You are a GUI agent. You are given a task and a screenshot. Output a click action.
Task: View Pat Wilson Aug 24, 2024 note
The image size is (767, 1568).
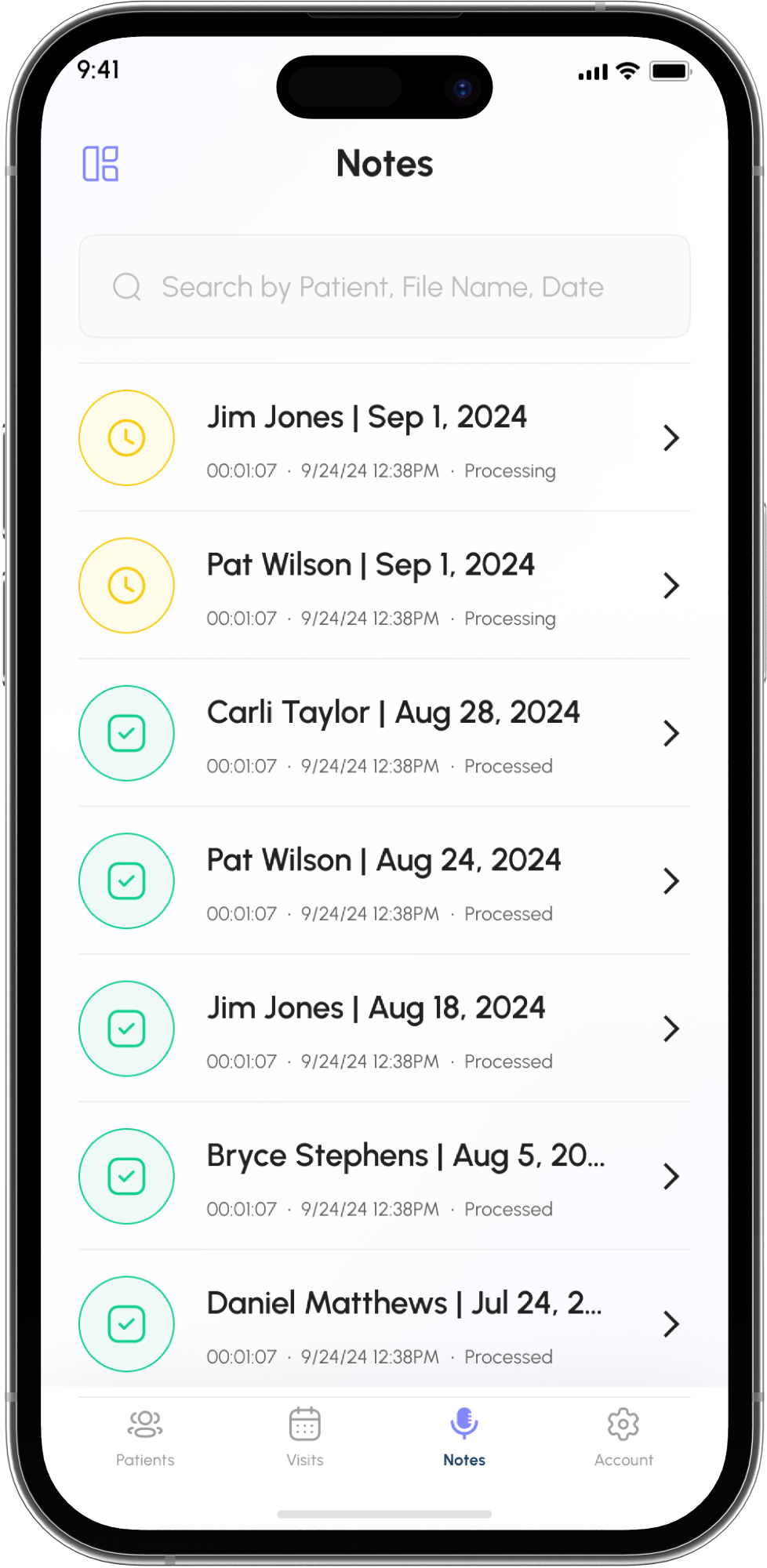pyautogui.click(x=383, y=881)
